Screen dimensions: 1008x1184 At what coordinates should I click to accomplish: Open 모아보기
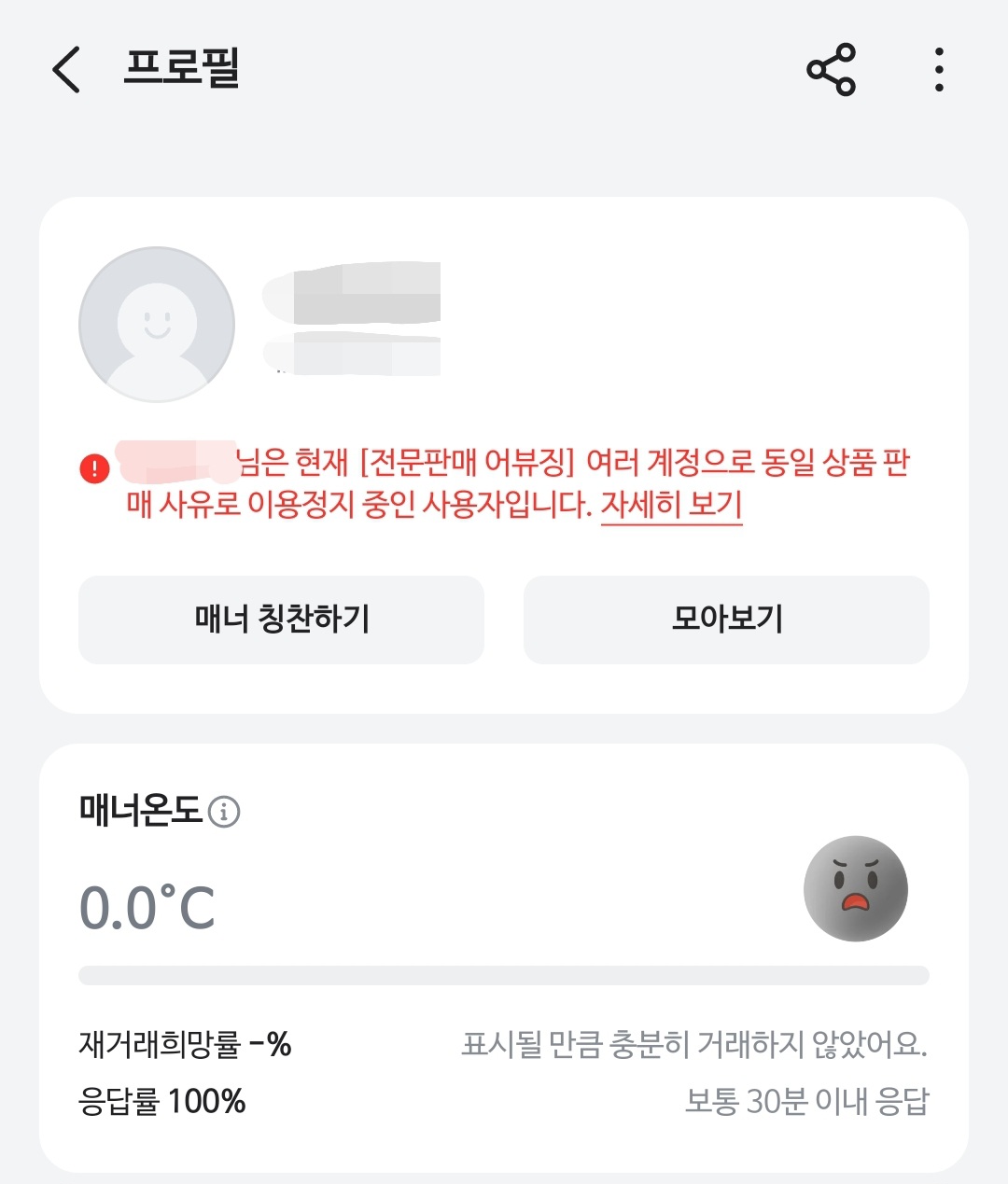point(726,620)
